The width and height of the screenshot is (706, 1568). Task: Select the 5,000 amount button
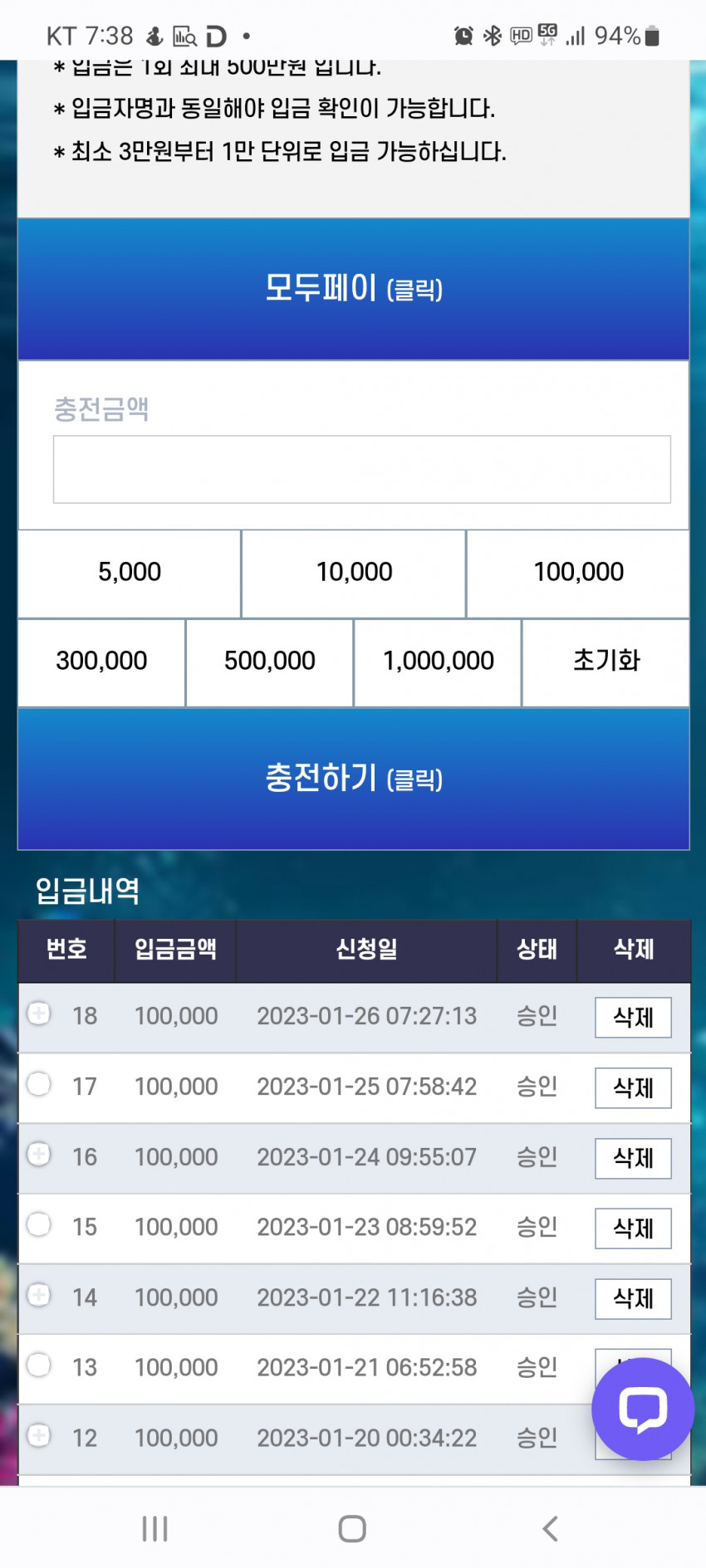(x=130, y=573)
